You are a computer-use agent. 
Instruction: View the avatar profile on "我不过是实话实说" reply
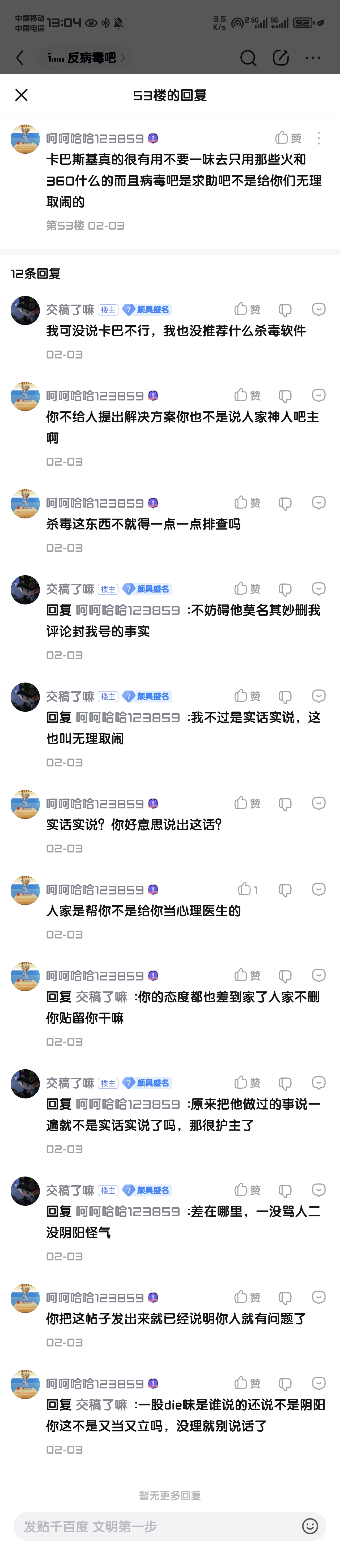click(25, 697)
